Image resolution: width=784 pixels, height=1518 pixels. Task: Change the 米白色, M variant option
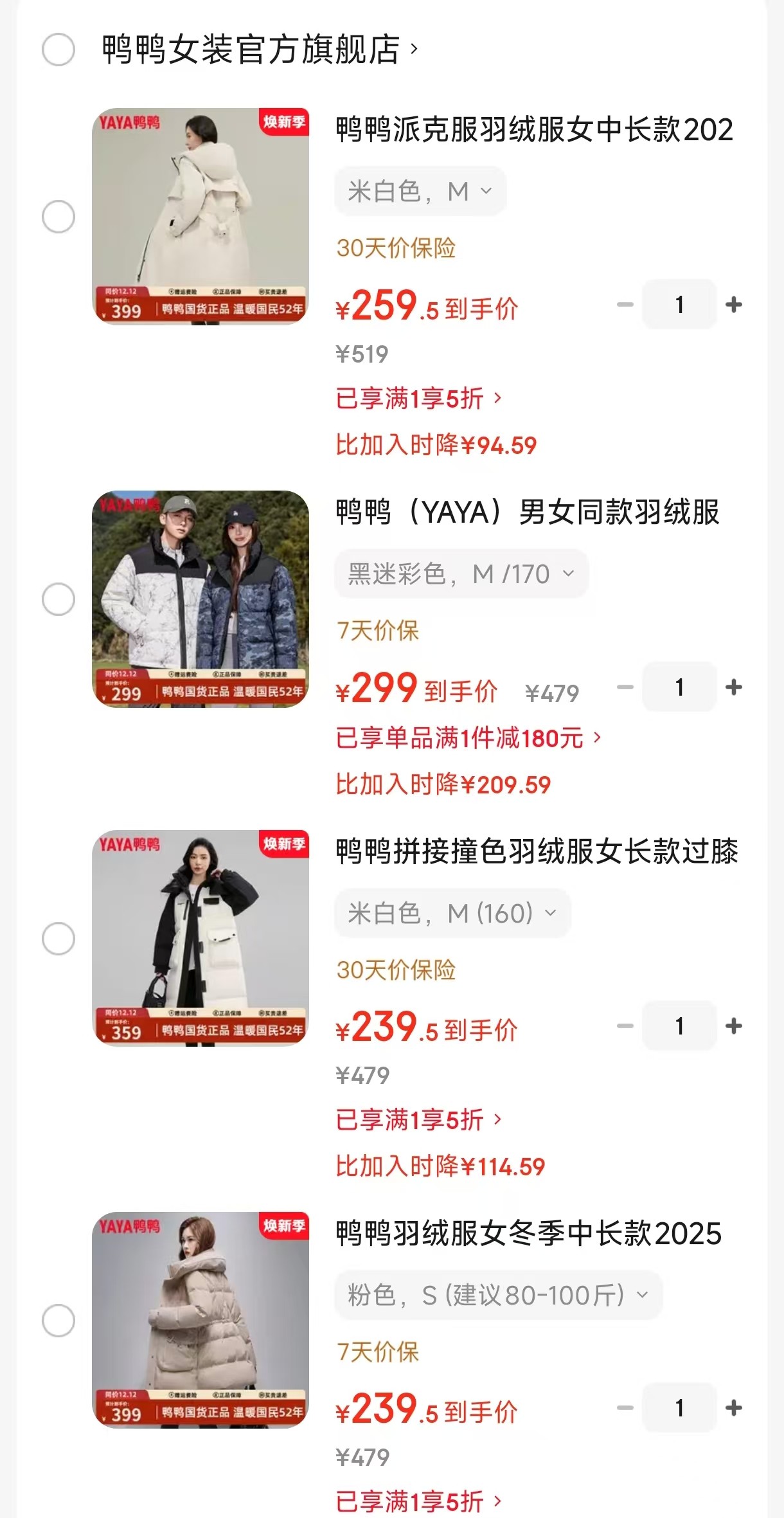420,192
